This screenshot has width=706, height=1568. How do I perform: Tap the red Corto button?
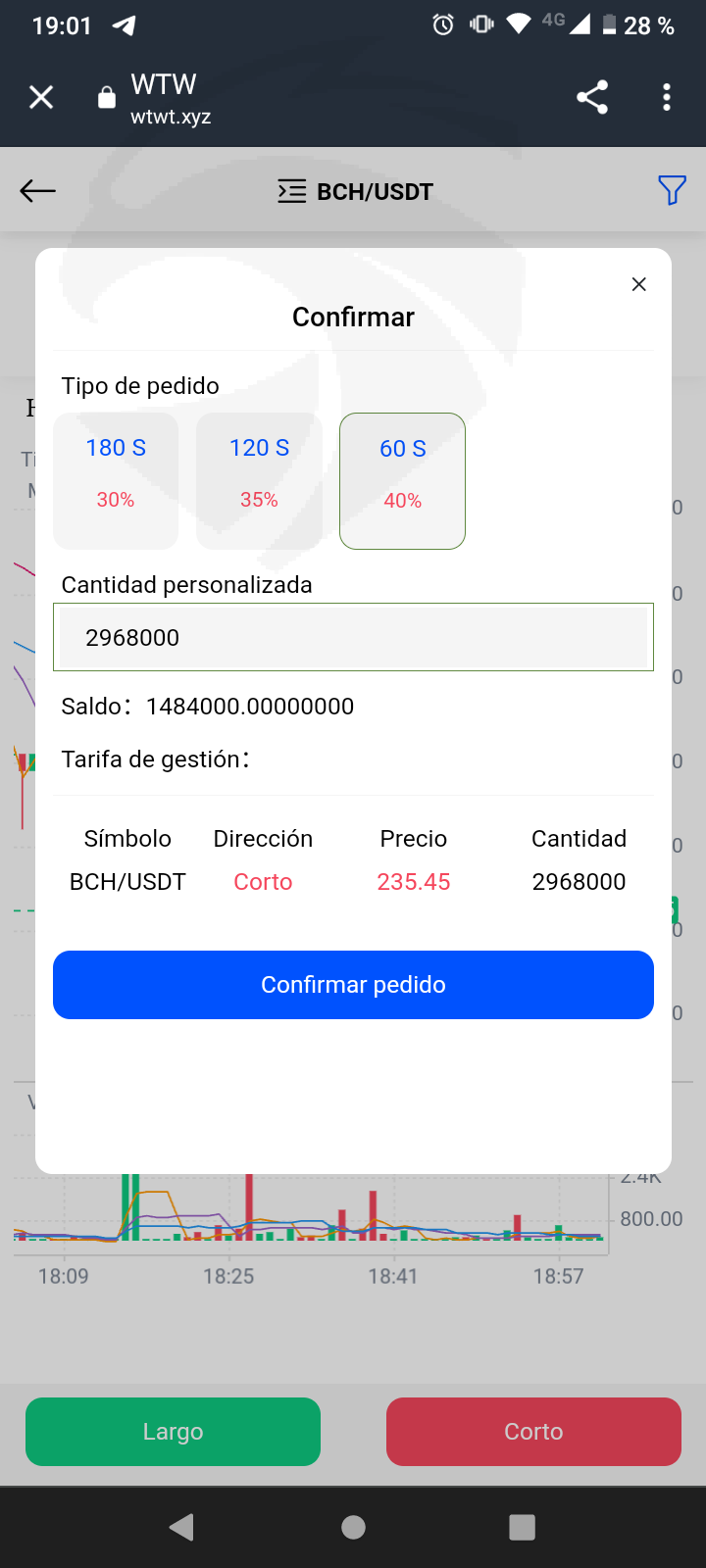tap(533, 1432)
